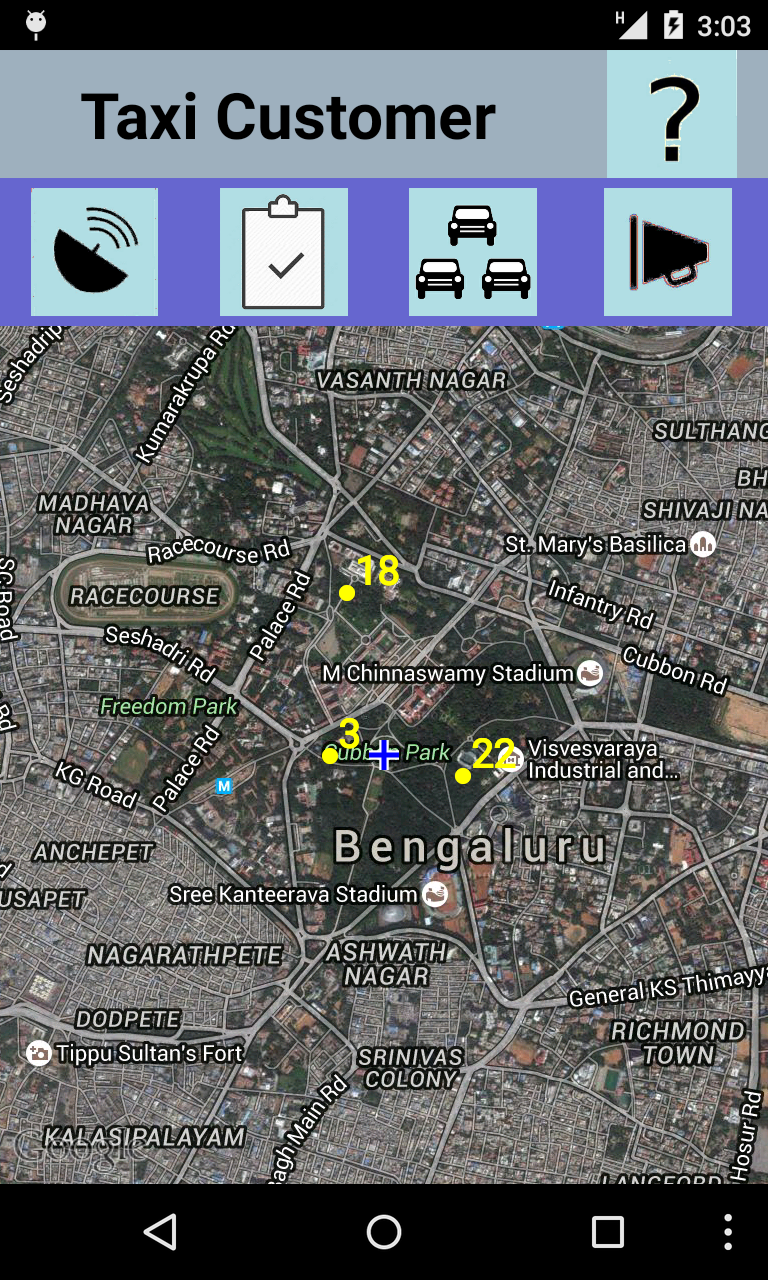Tap the landmark icon beside St. Mary's Basilica
The image size is (768, 1280).
coord(703,545)
